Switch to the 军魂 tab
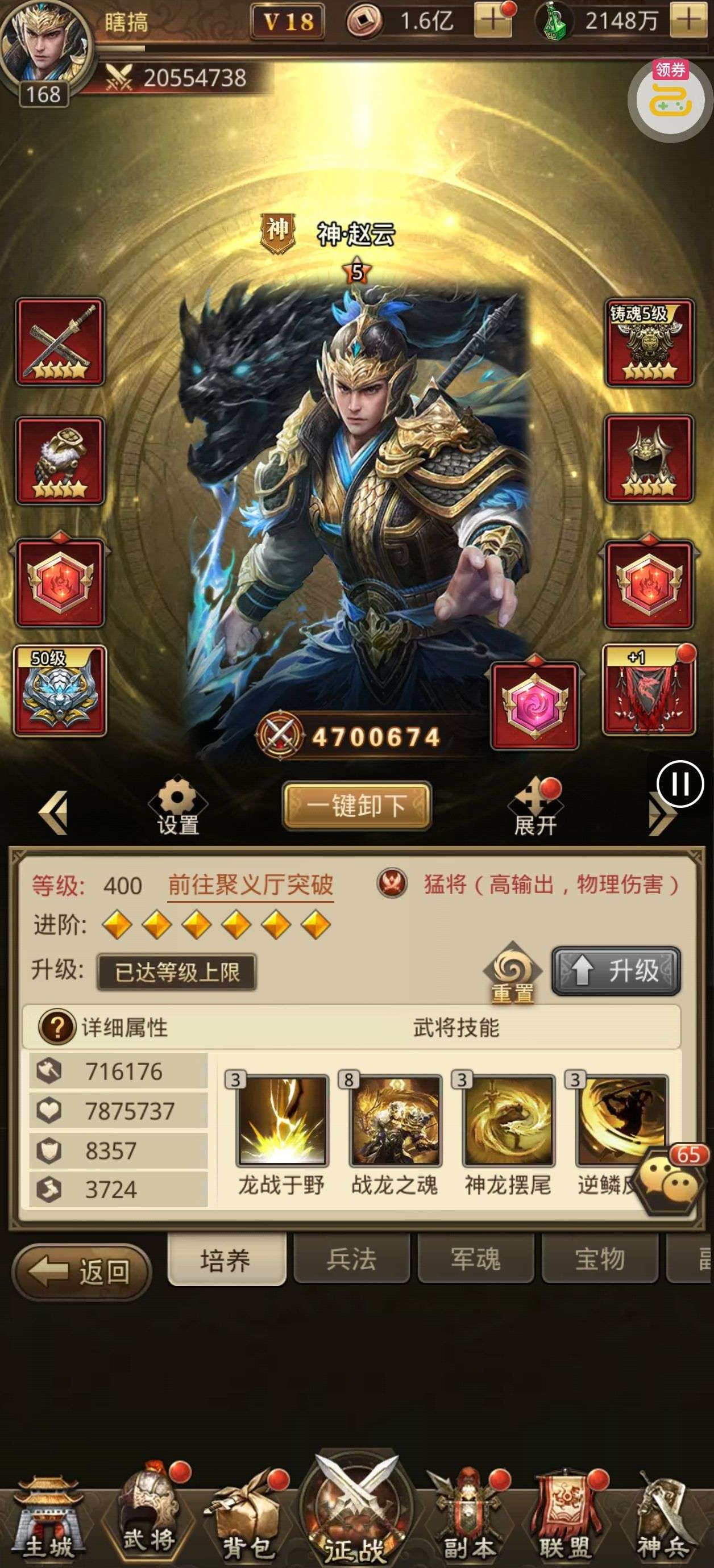 click(475, 1258)
